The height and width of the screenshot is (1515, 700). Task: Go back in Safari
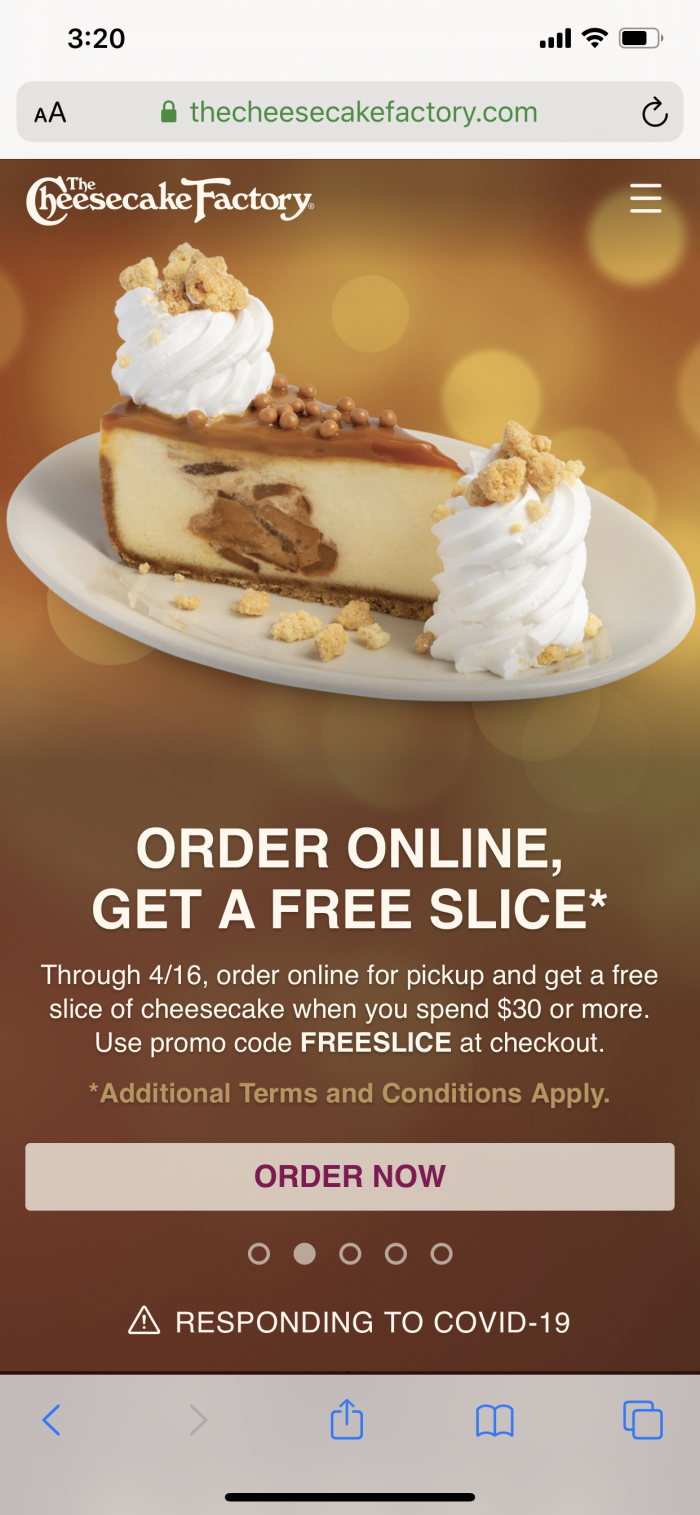[52, 1420]
